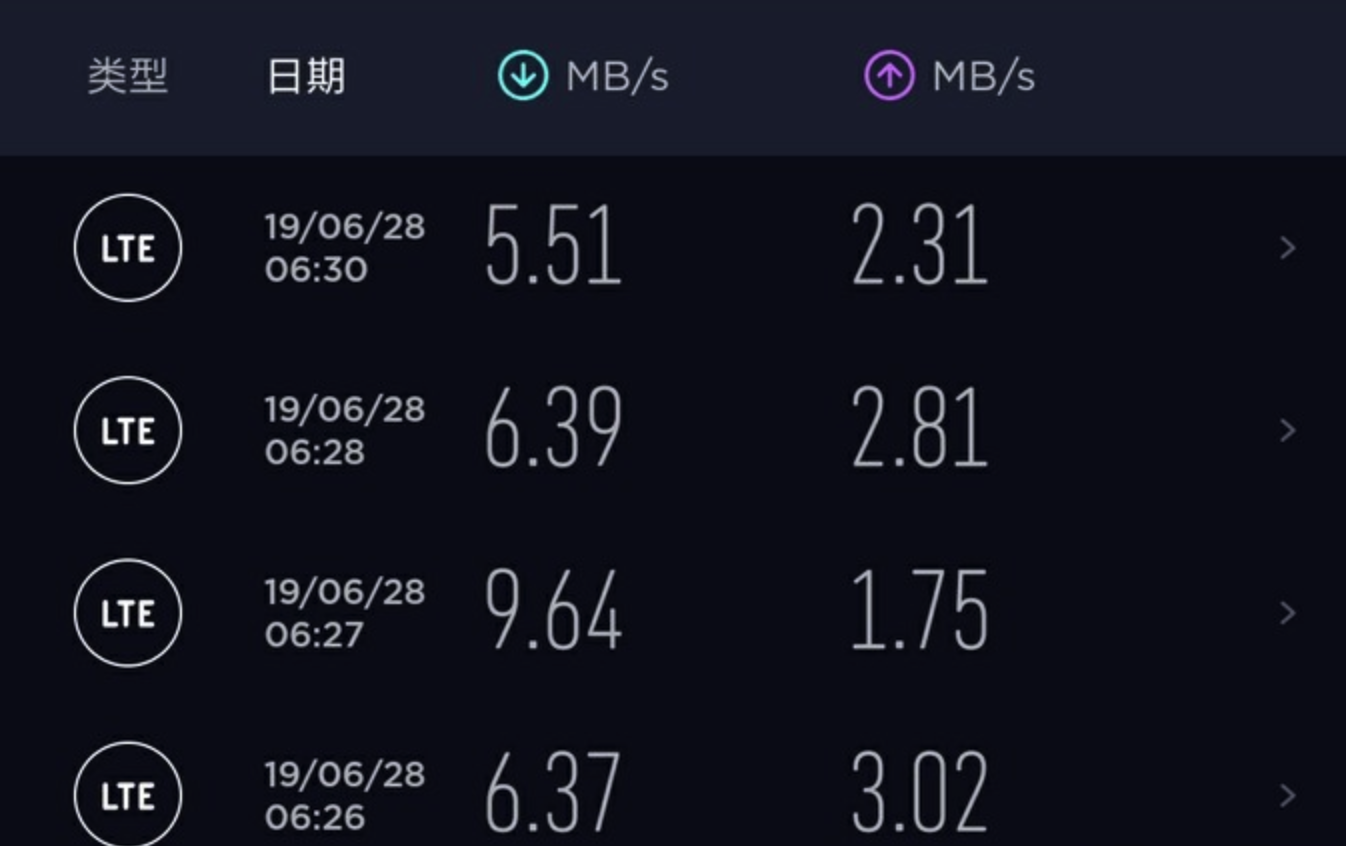The height and width of the screenshot is (846, 1346).
Task: Sort results by 类型 column
Action: [127, 77]
